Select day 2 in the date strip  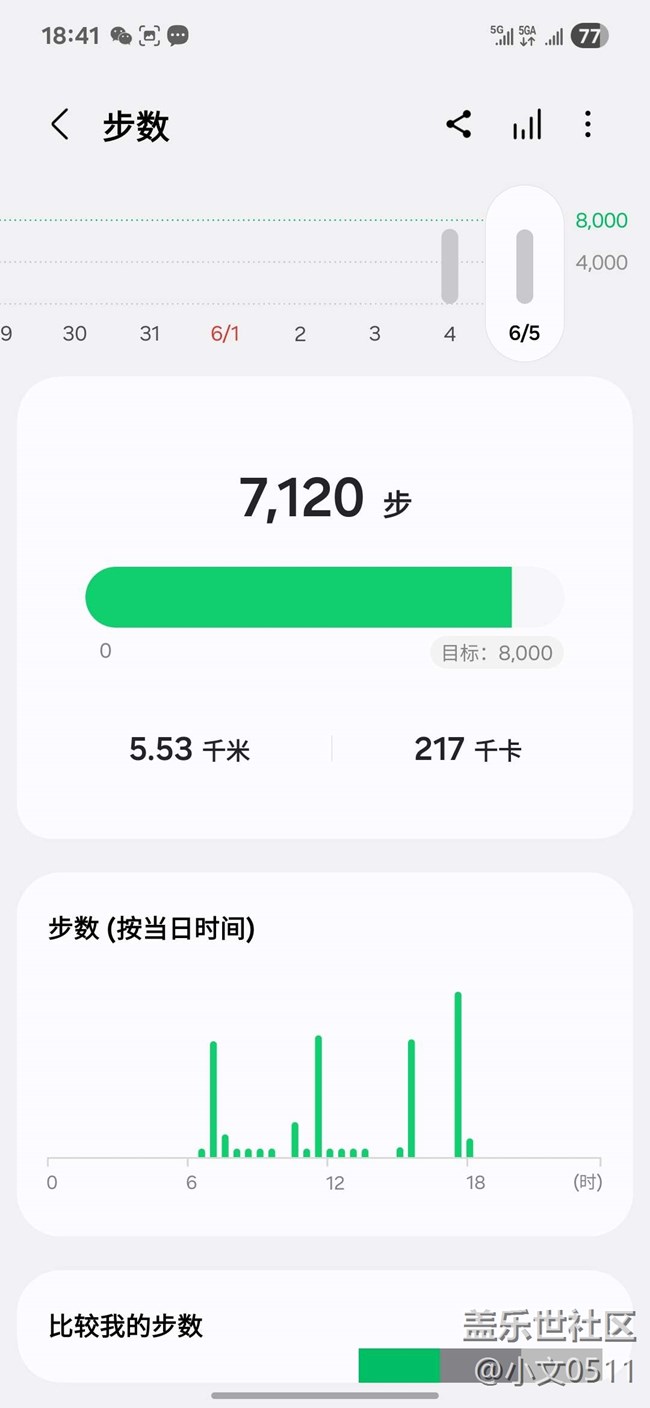(300, 334)
